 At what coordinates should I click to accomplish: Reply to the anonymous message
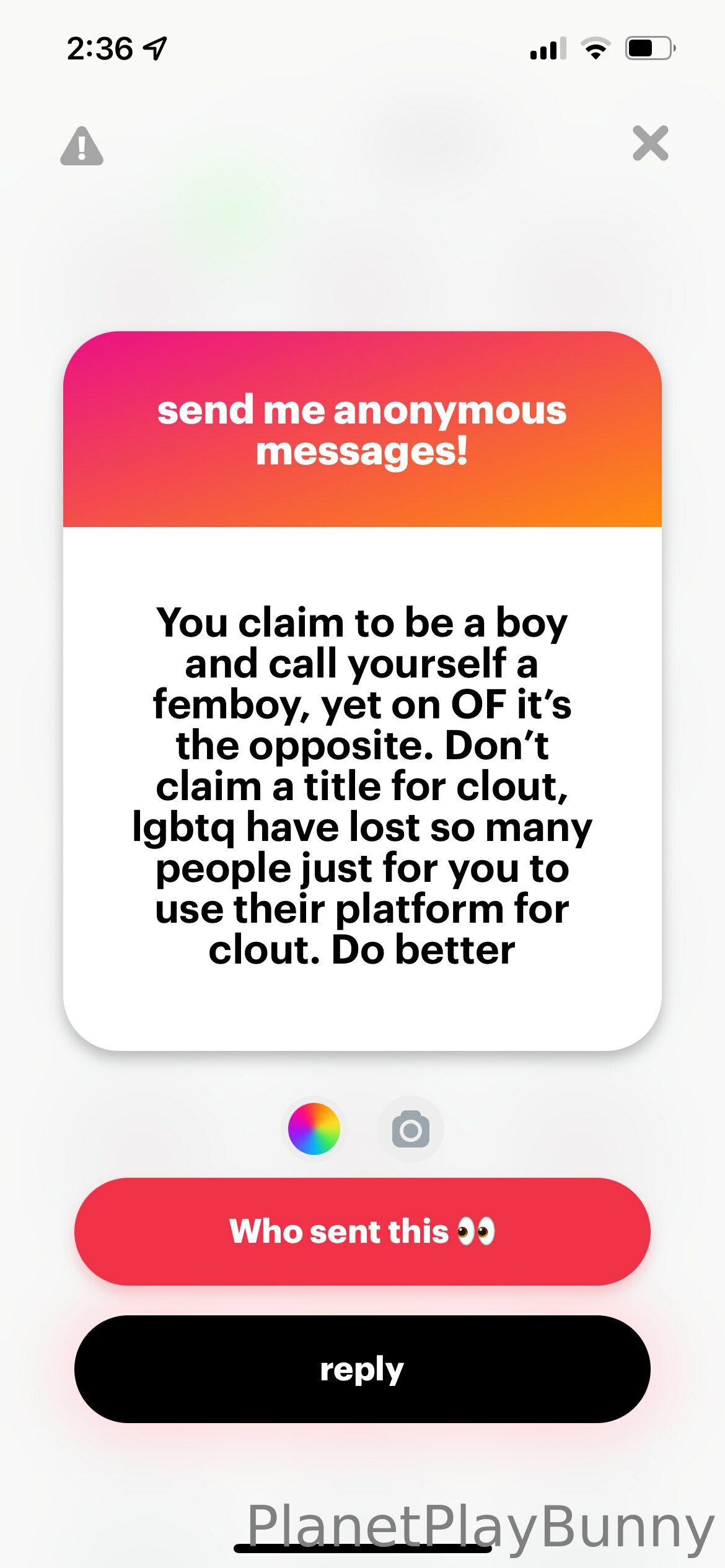pyautogui.click(x=362, y=1369)
